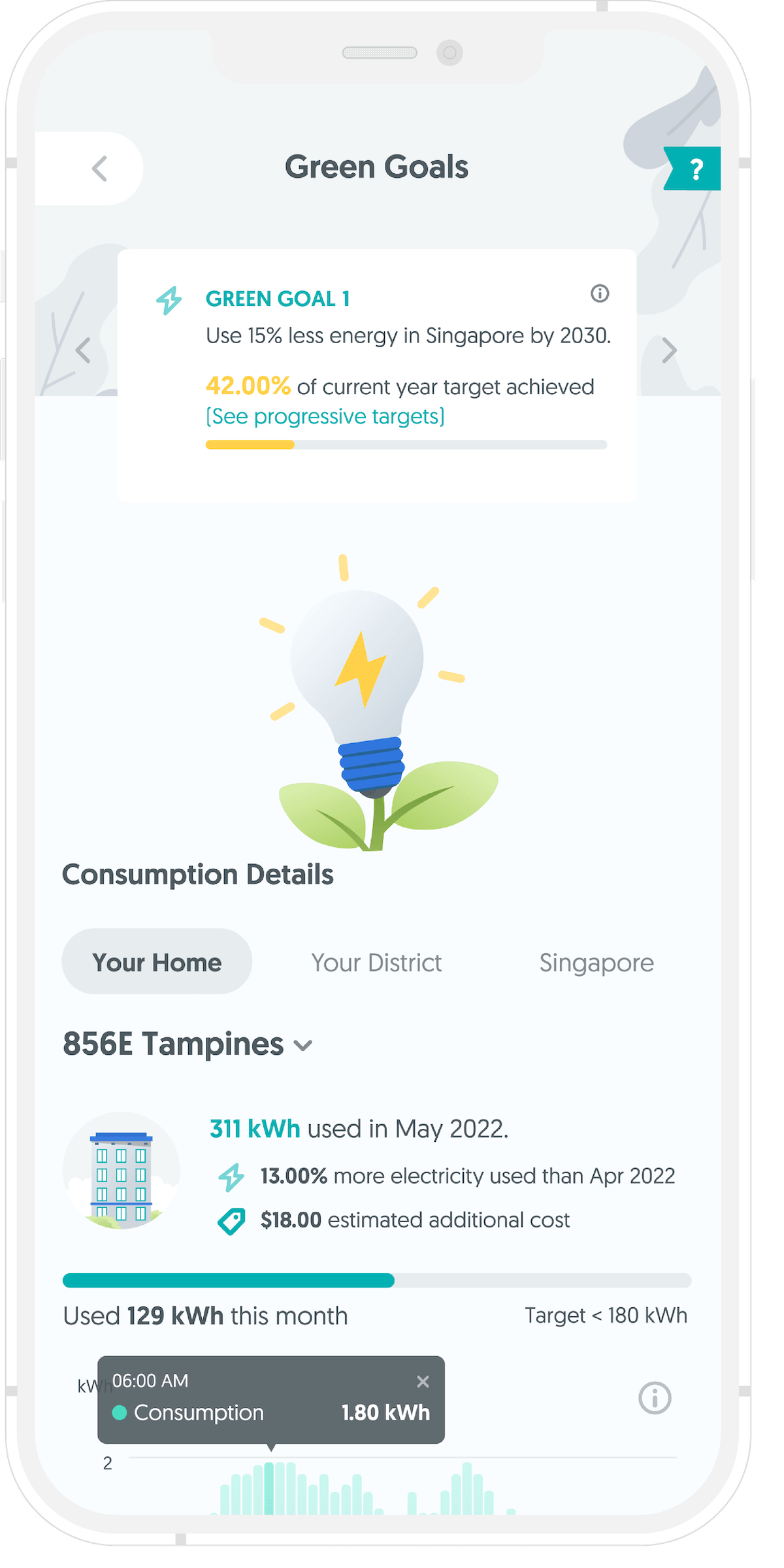The width and height of the screenshot is (784, 1568).
Task: Select the Your Home view
Action: point(156,961)
